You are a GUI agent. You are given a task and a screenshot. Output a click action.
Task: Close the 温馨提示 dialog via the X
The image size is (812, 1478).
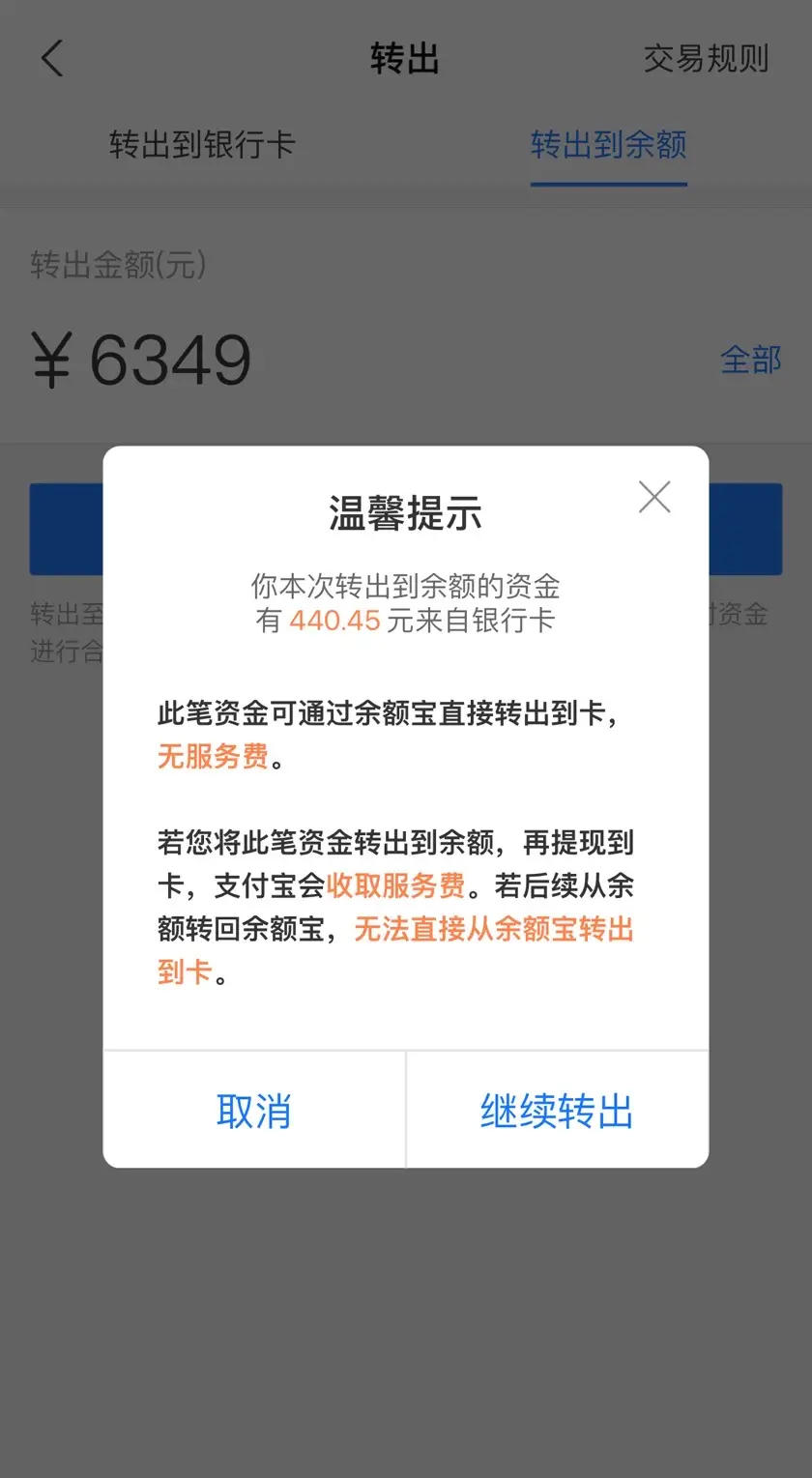coord(654,497)
